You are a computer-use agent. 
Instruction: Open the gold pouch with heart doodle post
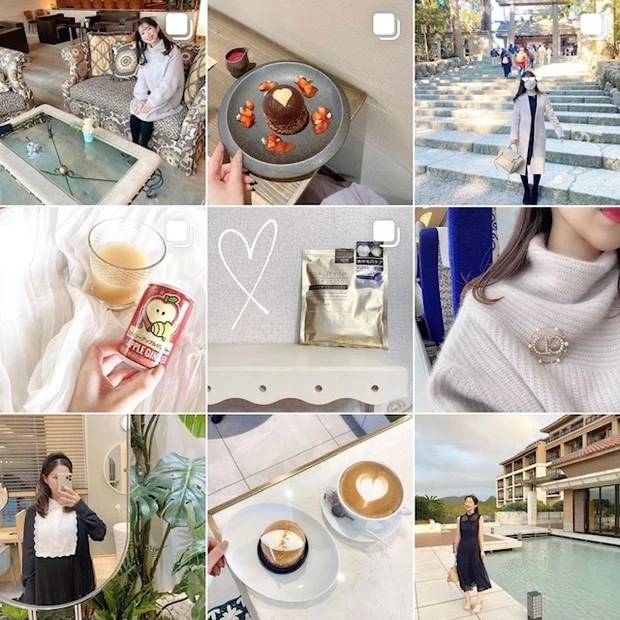point(309,310)
